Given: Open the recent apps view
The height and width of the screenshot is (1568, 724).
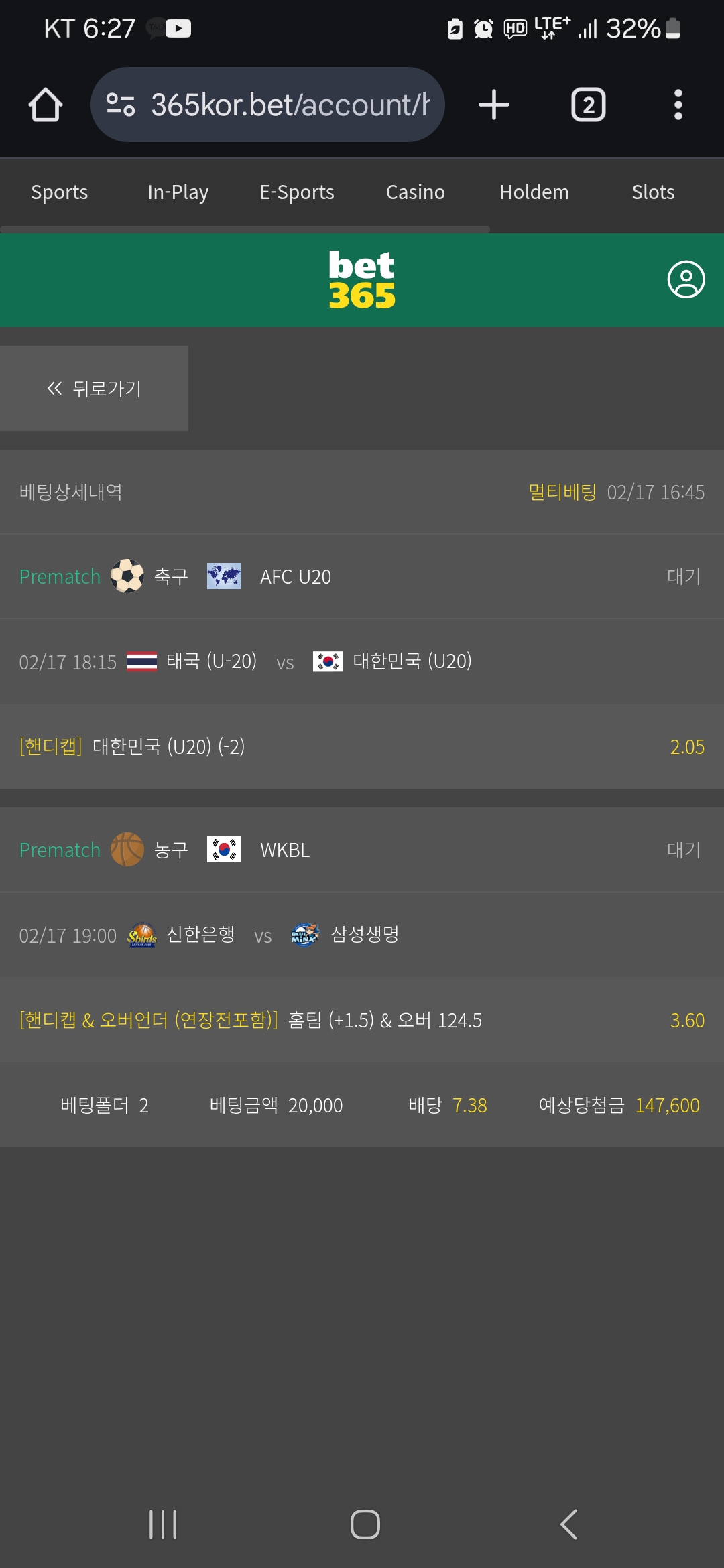Looking at the screenshot, I should click(x=163, y=1524).
